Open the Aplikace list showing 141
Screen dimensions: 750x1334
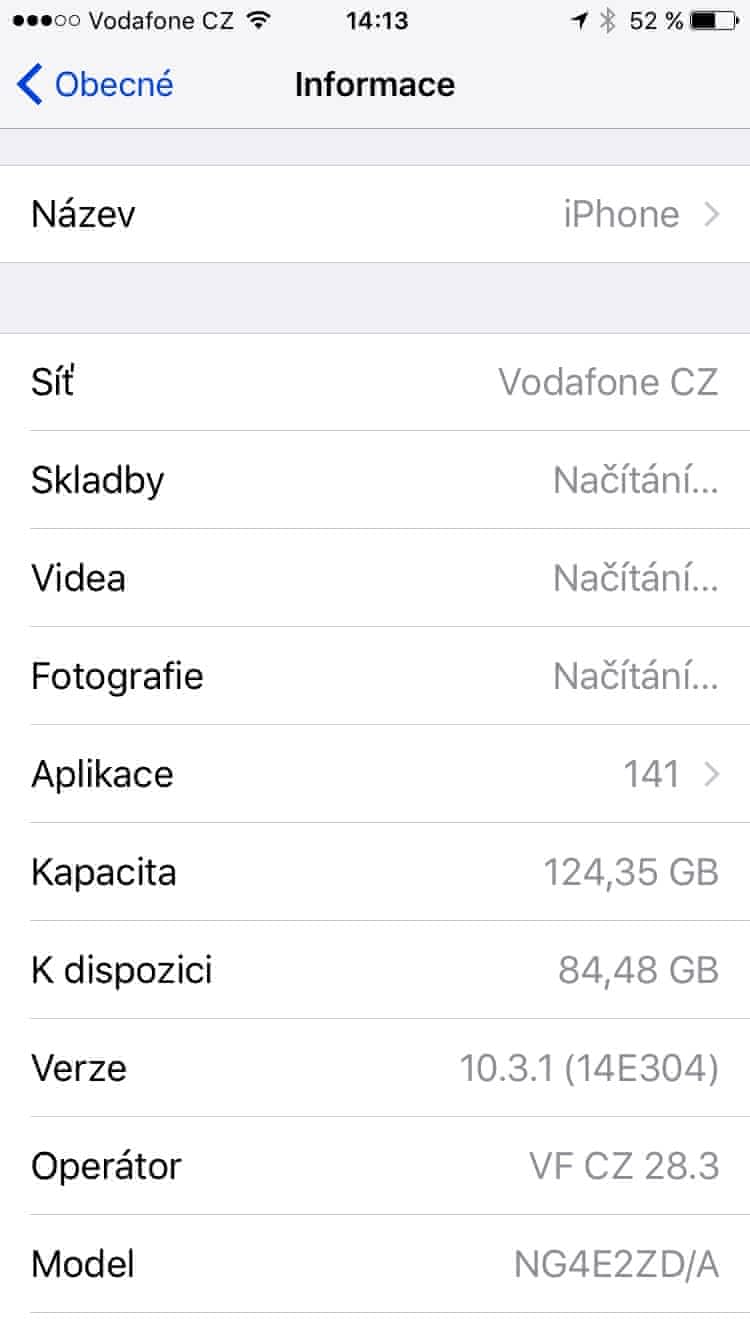(x=375, y=774)
